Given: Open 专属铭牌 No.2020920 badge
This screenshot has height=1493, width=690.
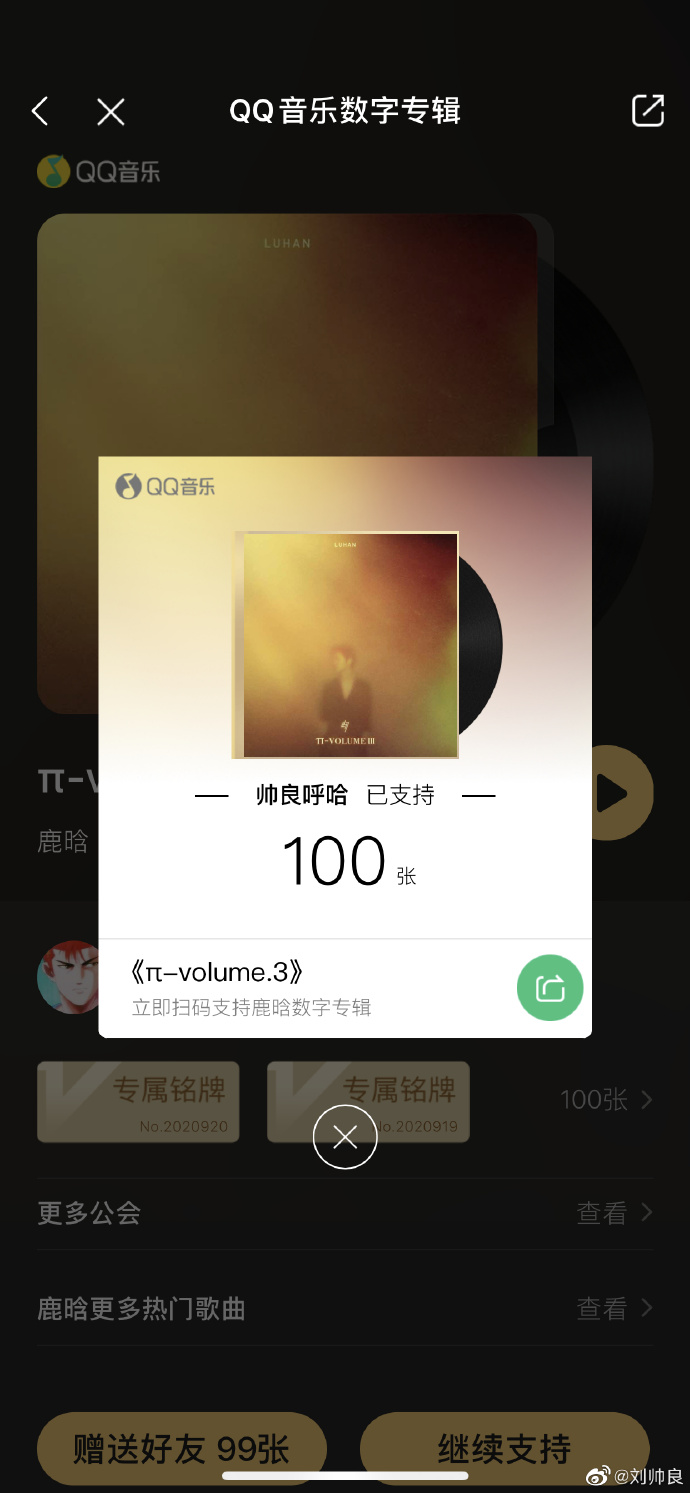Looking at the screenshot, I should coord(138,1102).
